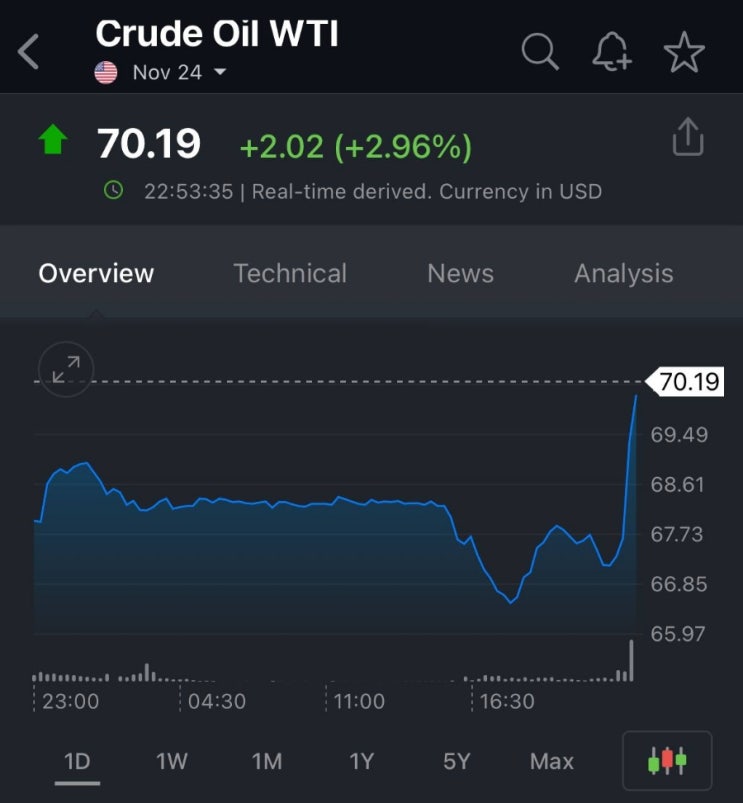Screen dimensions: 743x803
Task: Switch to the Technical tab
Action: click(290, 273)
